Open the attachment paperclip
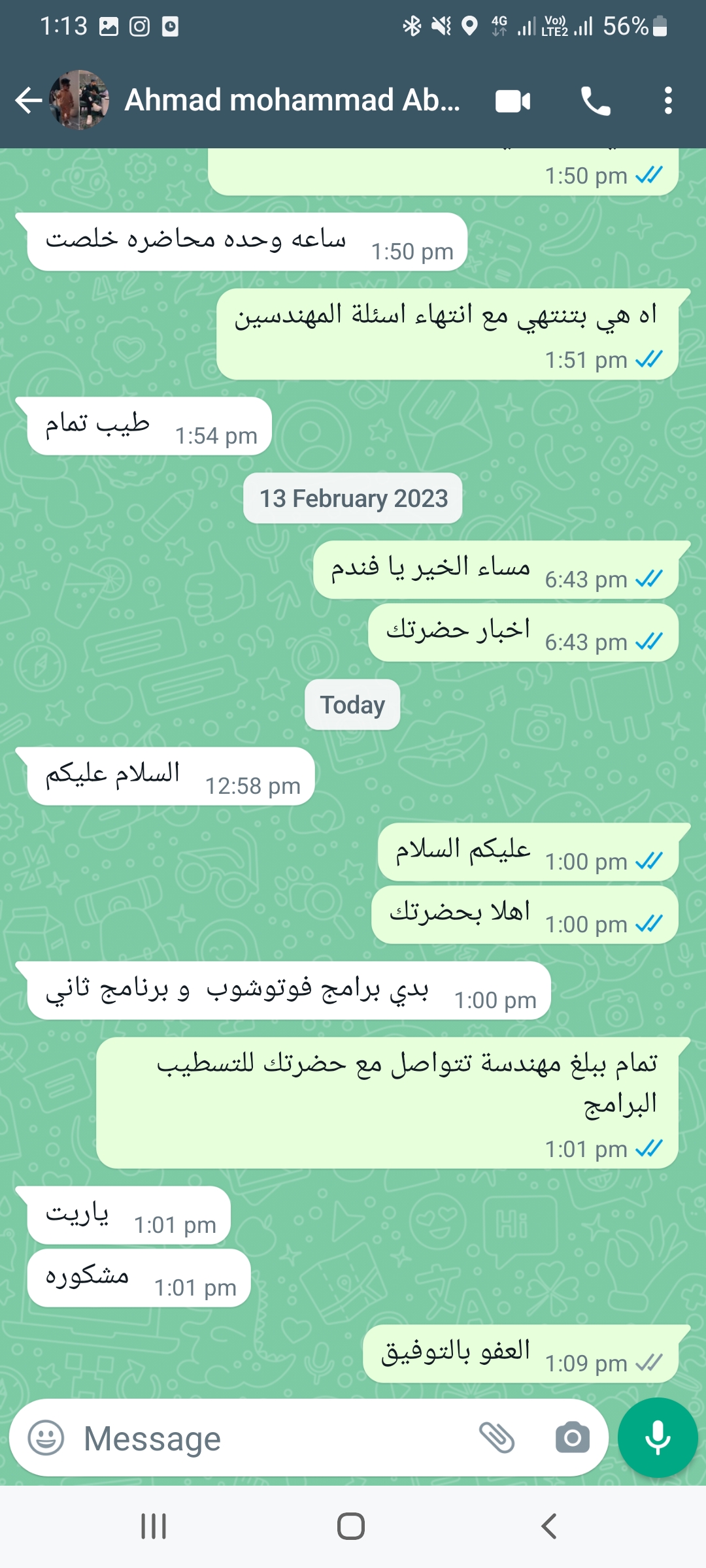The image size is (706, 1568). 497,1437
